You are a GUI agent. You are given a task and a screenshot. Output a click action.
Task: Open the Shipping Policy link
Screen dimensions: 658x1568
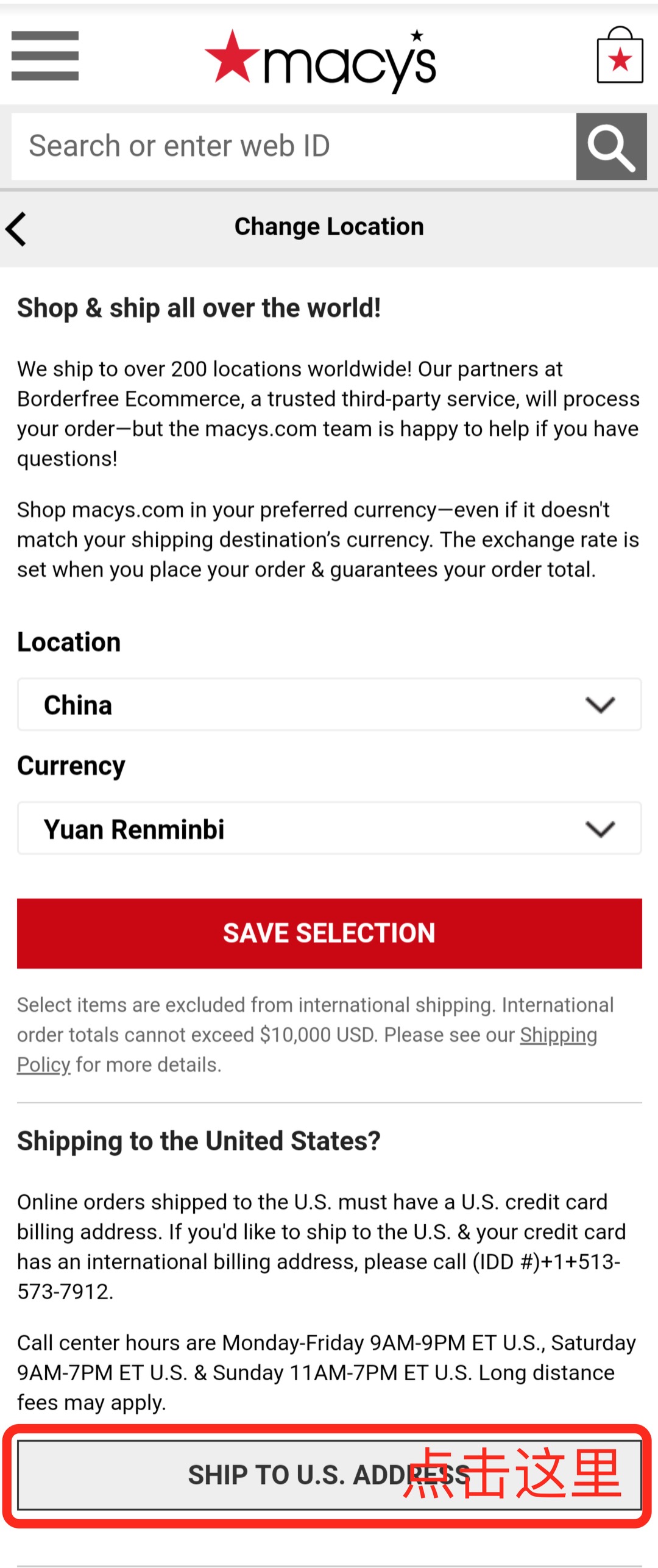click(x=557, y=1035)
